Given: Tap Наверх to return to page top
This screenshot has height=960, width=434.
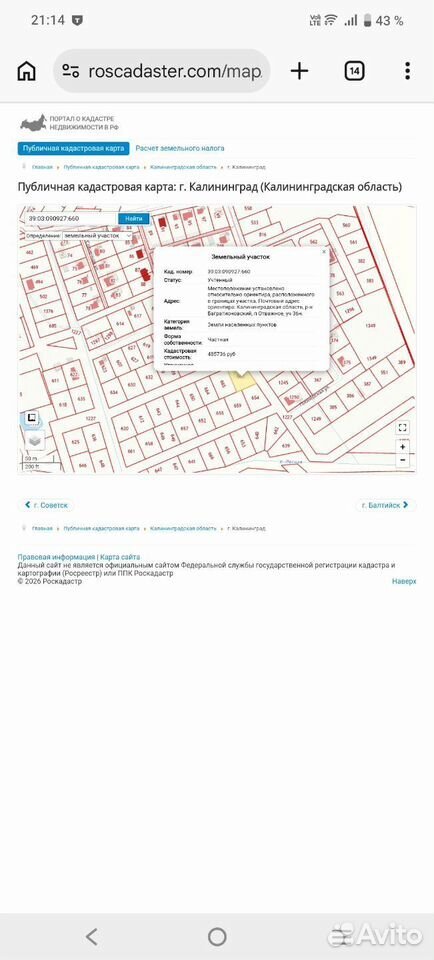Looking at the screenshot, I should pyautogui.click(x=404, y=581).
